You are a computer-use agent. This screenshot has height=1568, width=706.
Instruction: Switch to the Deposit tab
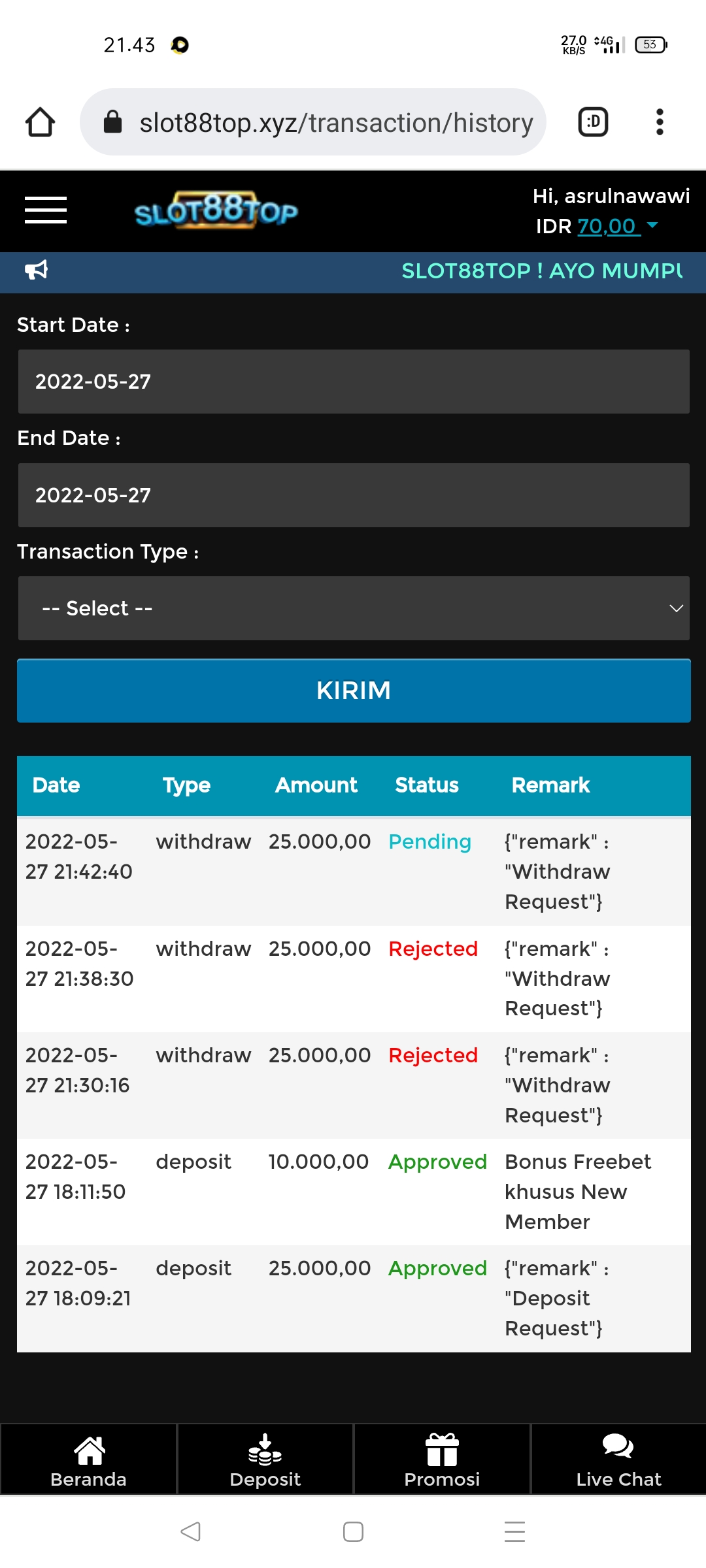pos(265,1460)
